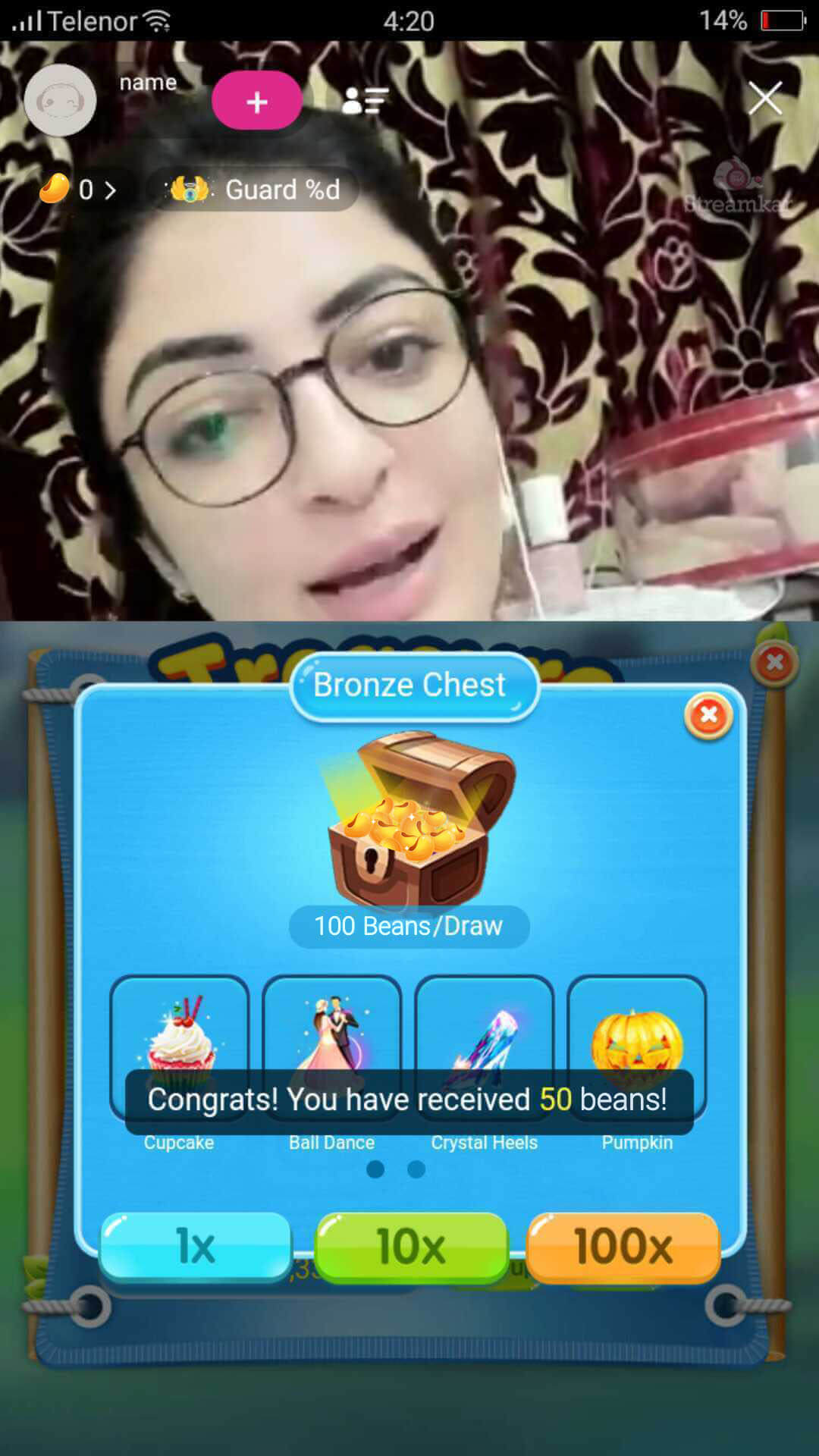Open the viewers list icon

tap(365, 100)
